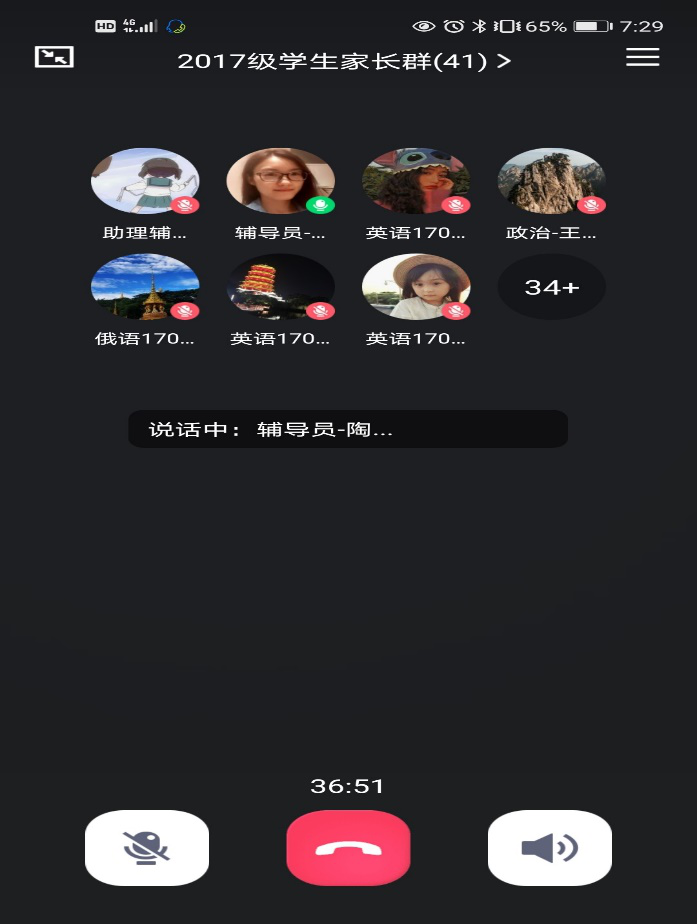This screenshot has height=924, width=697.
Task: Unmute the microphone
Action: pos(147,848)
